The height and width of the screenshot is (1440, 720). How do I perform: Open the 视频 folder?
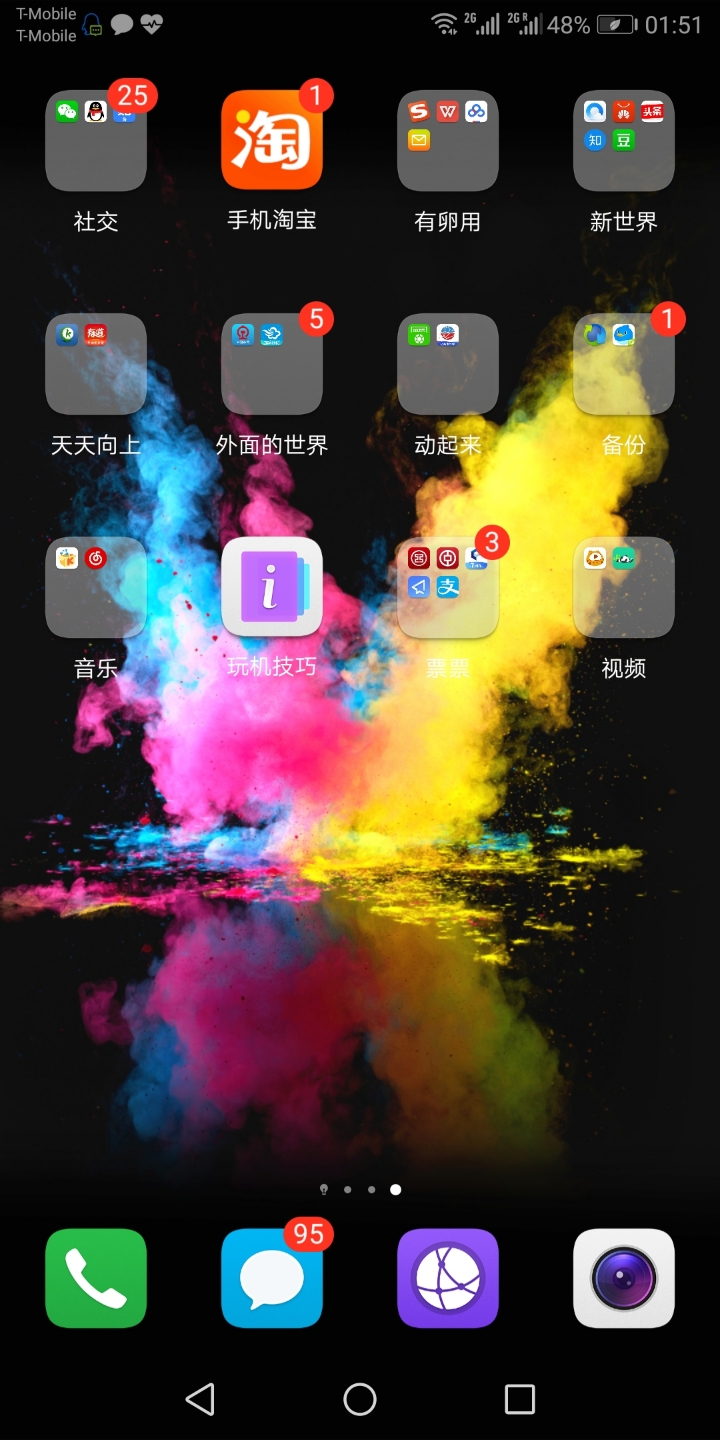click(624, 588)
